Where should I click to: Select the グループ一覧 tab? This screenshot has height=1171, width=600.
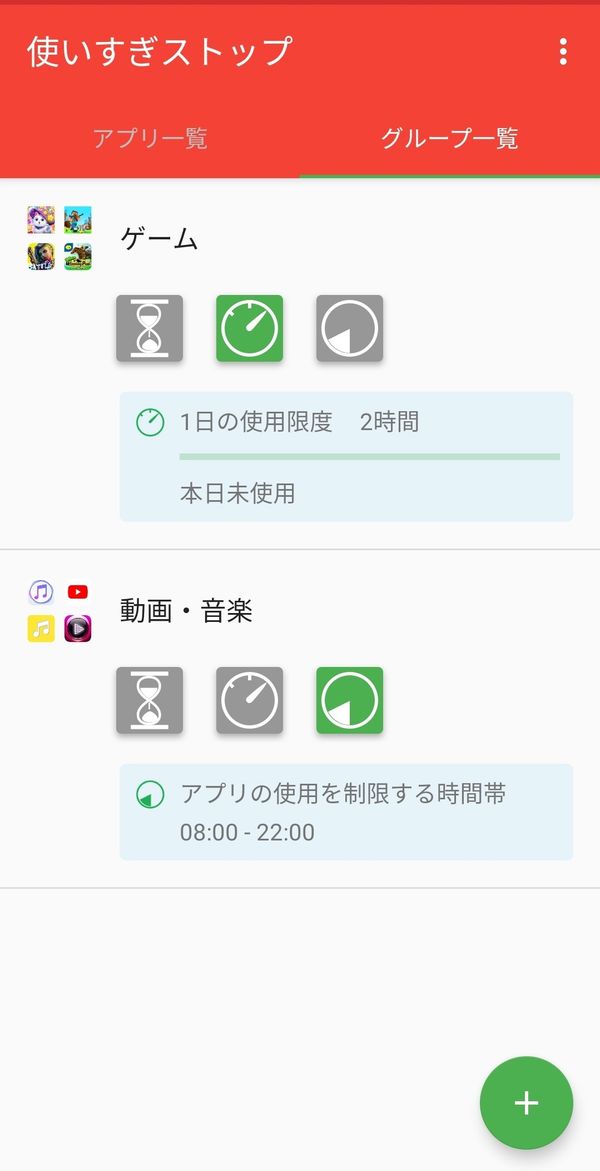450,139
